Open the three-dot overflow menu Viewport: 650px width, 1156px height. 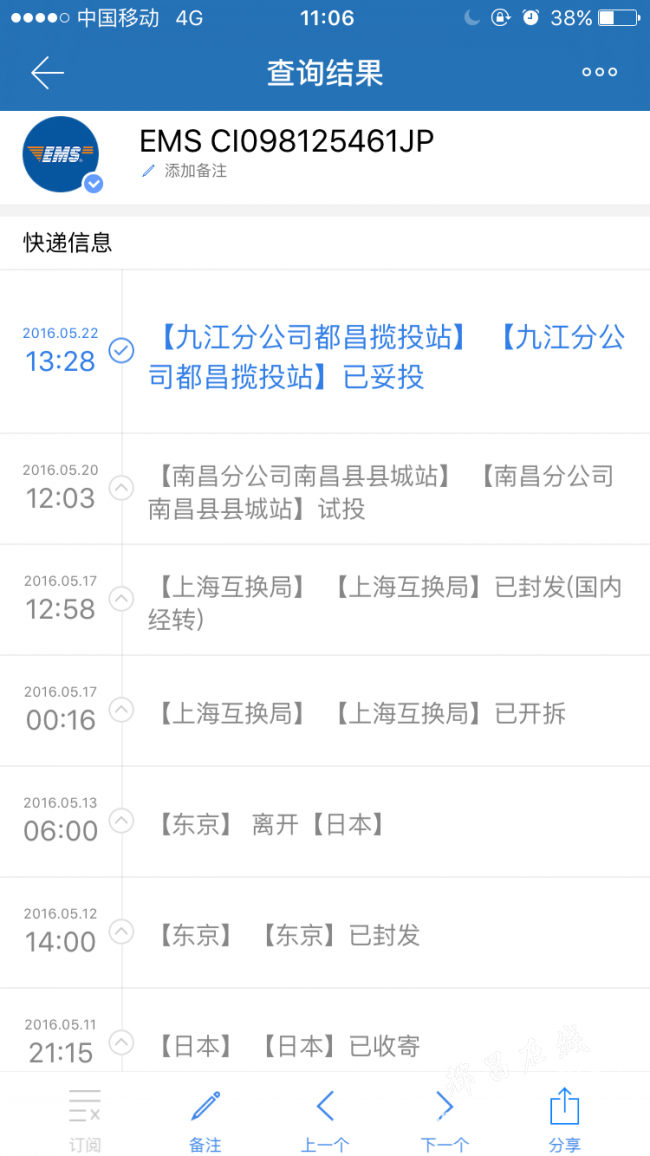click(599, 72)
